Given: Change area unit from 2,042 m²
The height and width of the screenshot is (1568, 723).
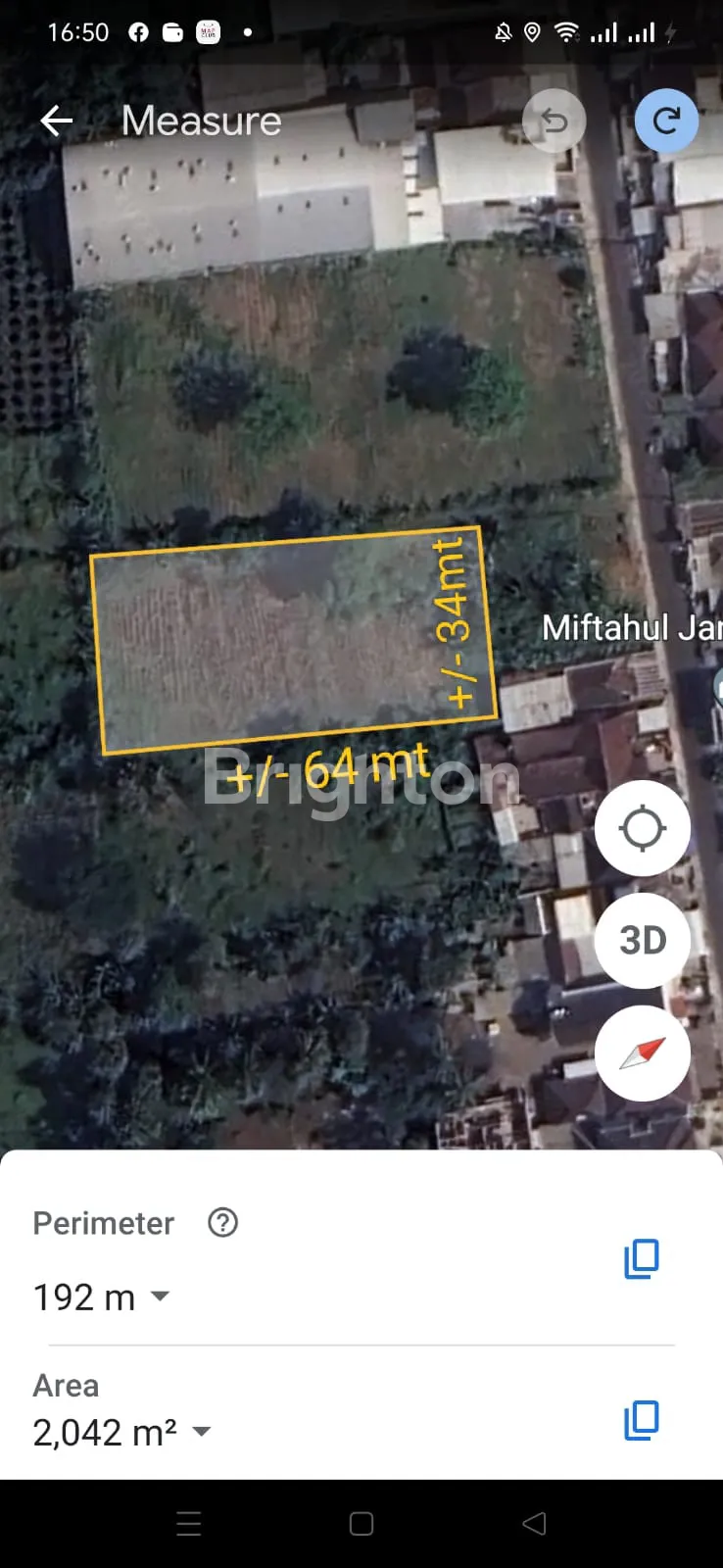Looking at the screenshot, I should tap(201, 1432).
